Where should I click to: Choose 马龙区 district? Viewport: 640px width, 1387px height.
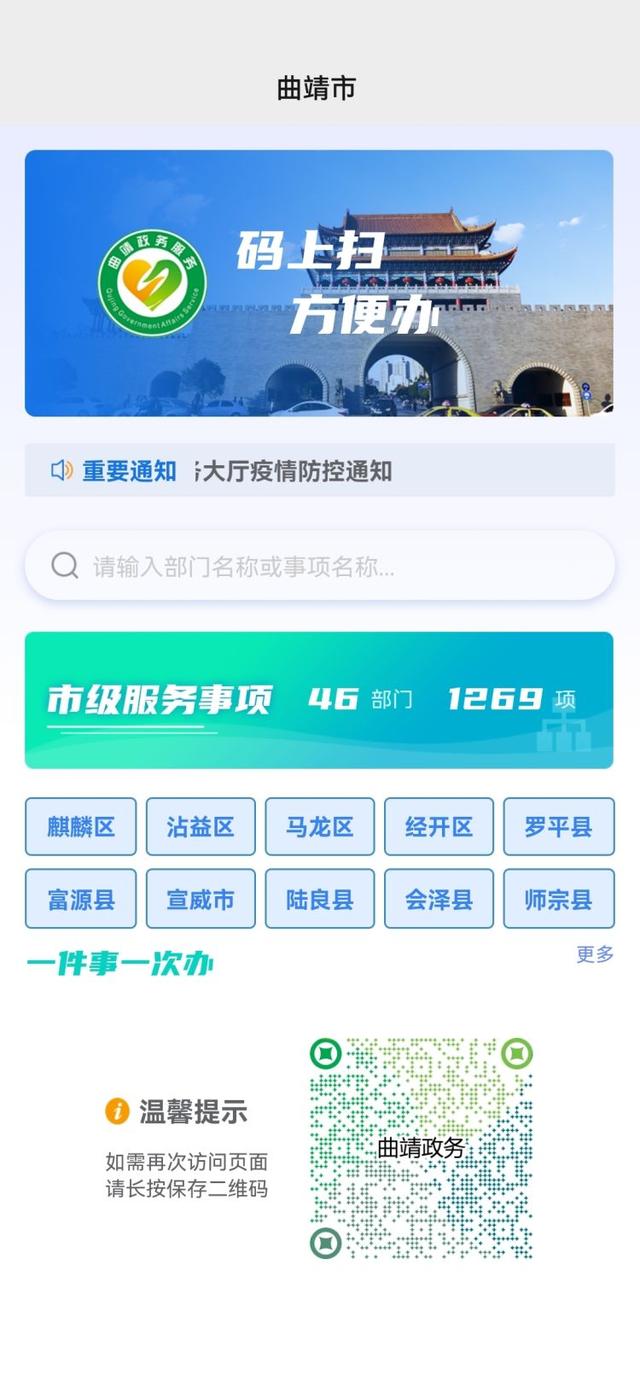pos(319,827)
